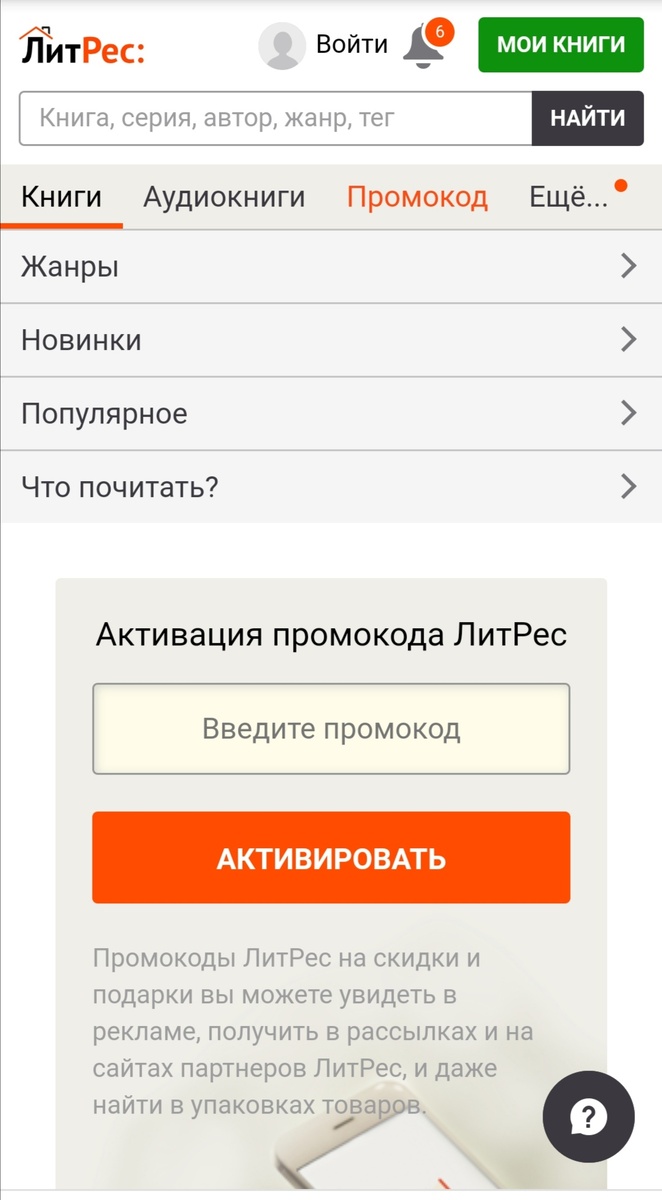This screenshot has width=662, height=1200.
Task: Tap the Найти search button
Action: [588, 118]
